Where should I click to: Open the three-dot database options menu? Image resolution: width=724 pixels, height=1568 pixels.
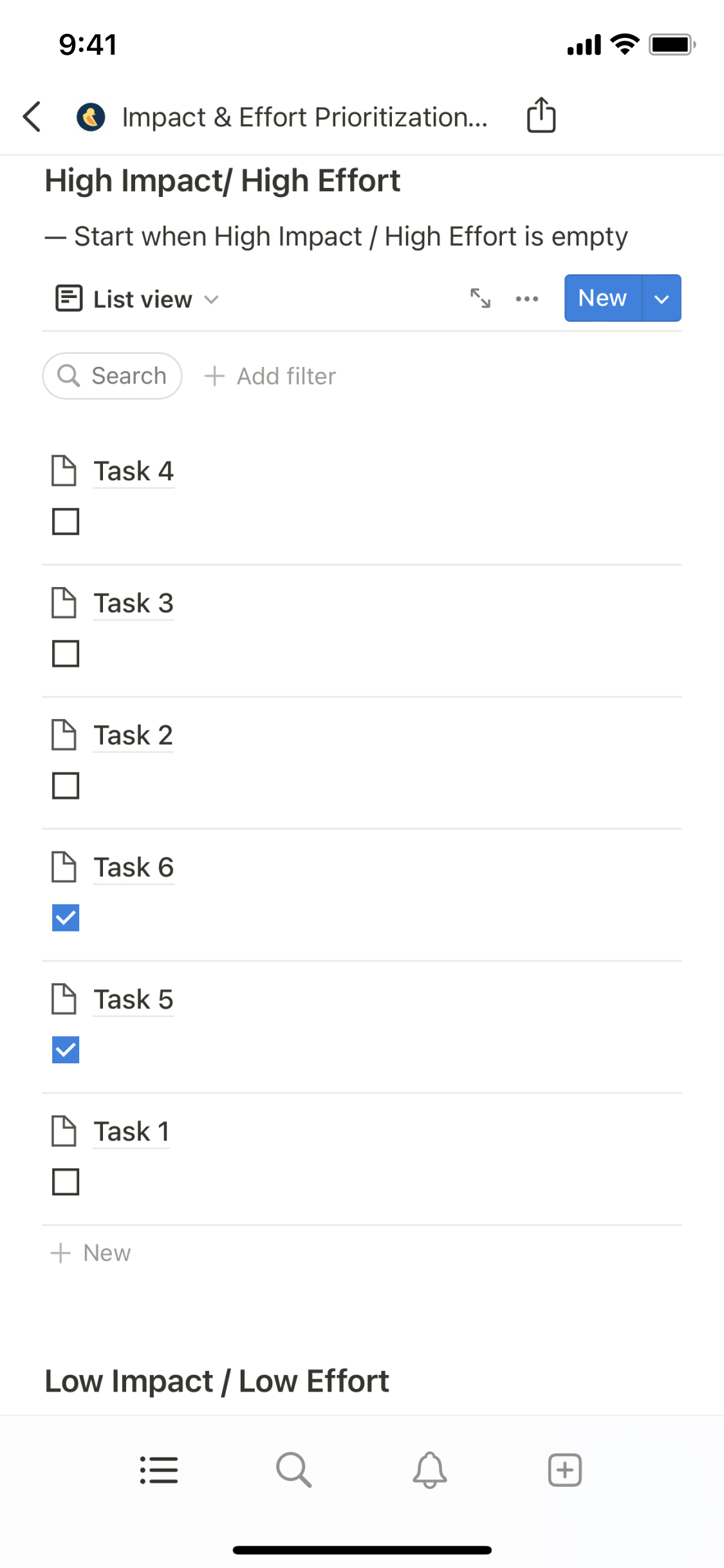tap(527, 299)
